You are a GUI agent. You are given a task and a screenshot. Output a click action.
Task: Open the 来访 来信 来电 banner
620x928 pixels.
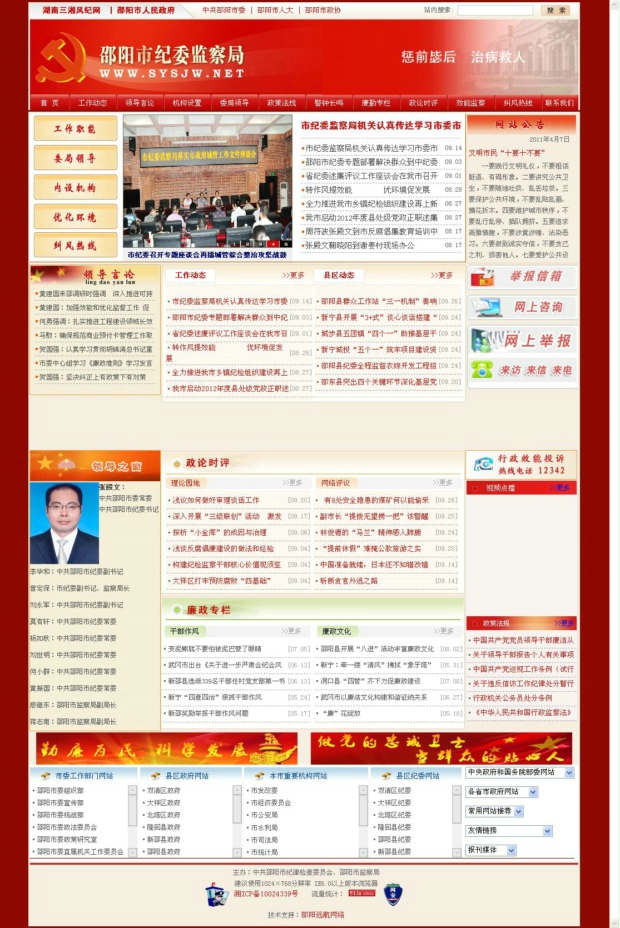521,370
